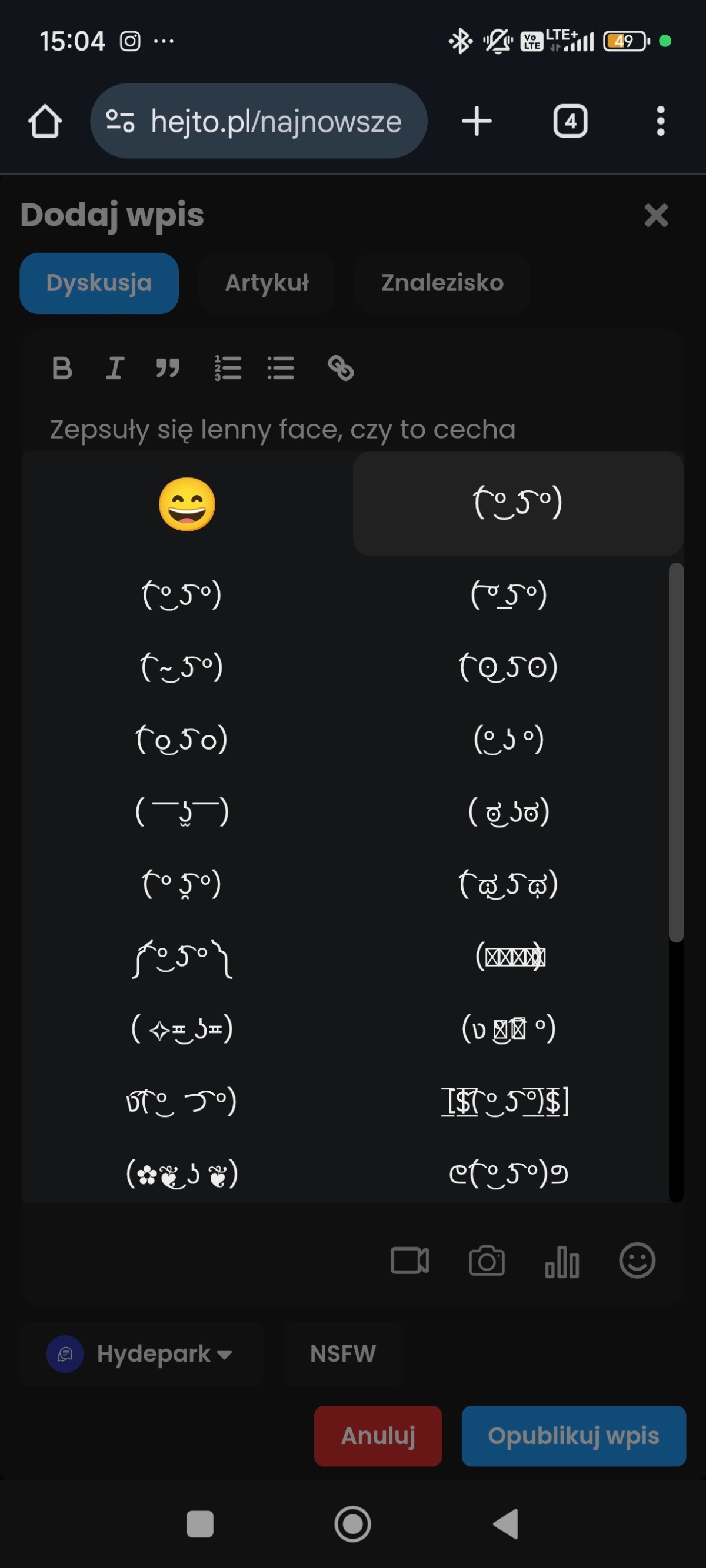Image resolution: width=706 pixels, height=1568 pixels.
Task: Insert a quote block
Action: [168, 368]
